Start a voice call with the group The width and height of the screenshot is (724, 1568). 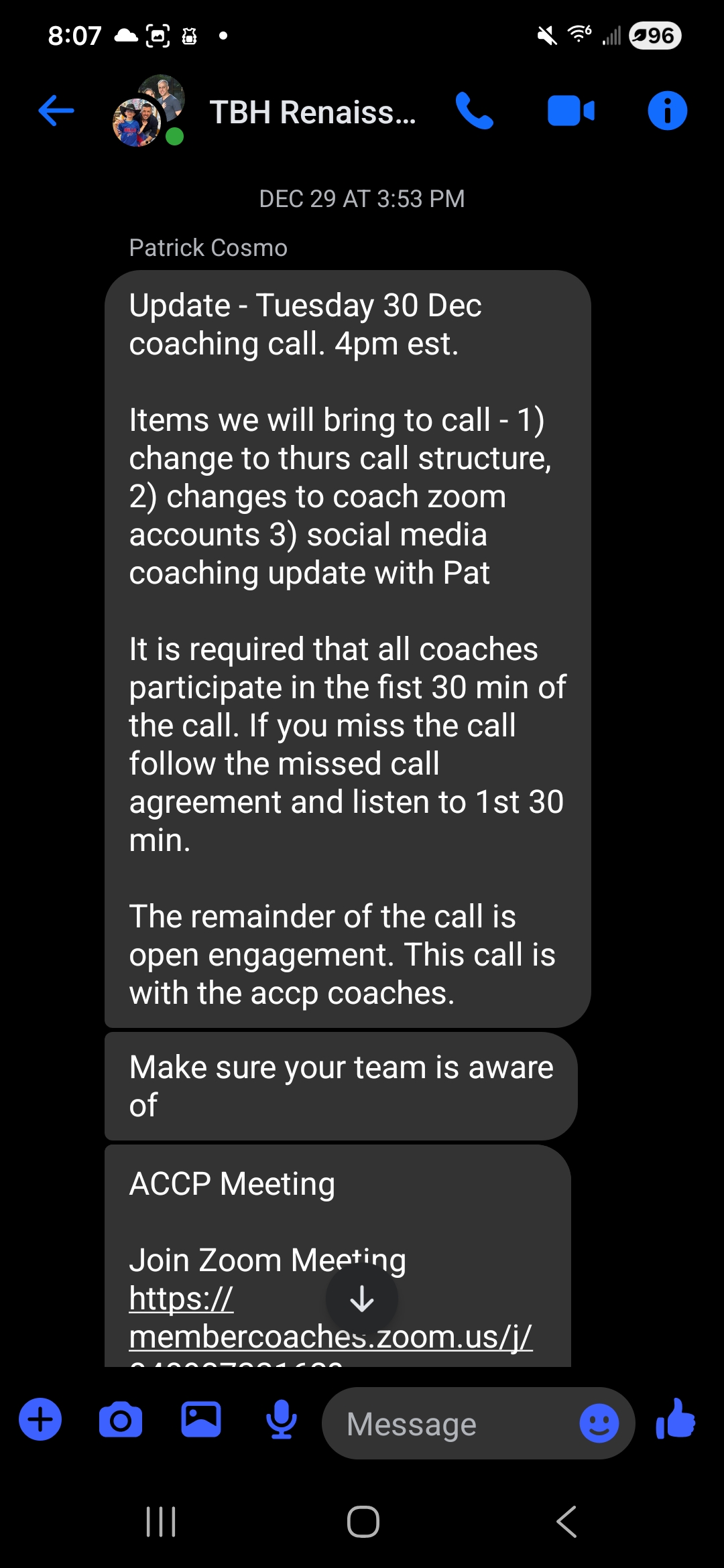pyautogui.click(x=474, y=111)
